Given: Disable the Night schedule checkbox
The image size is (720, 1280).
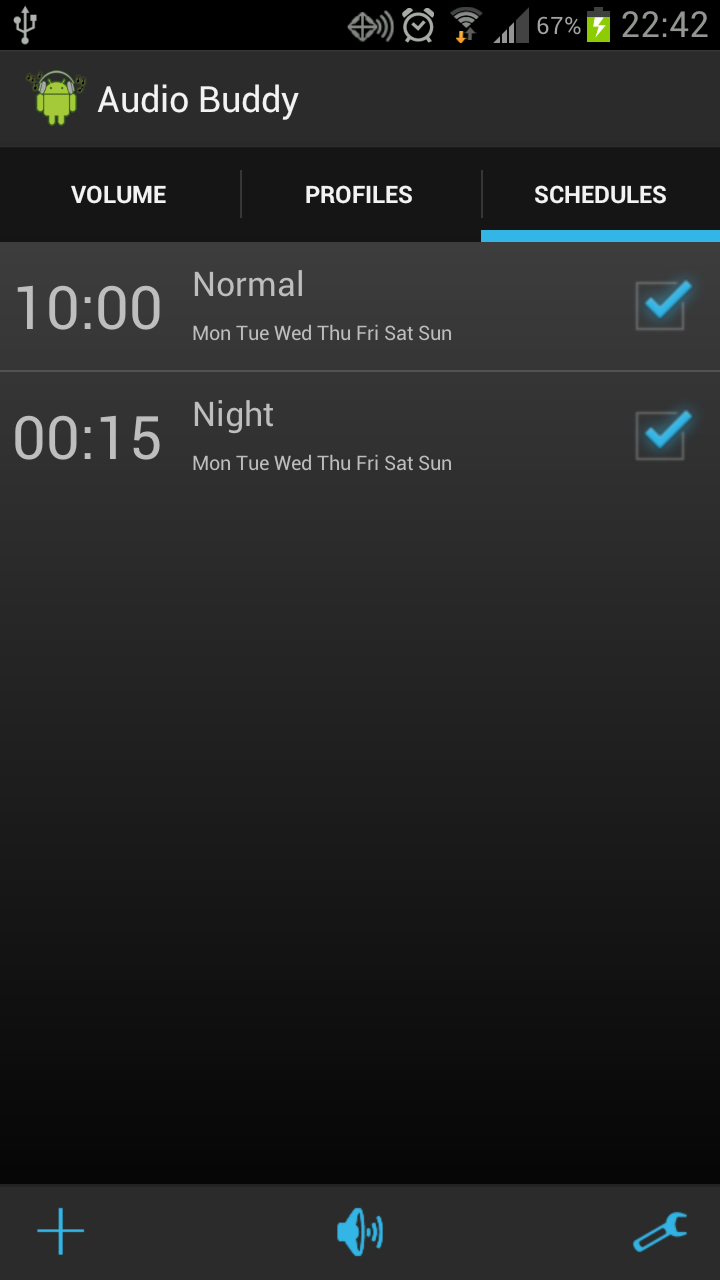Looking at the screenshot, I should tap(662, 435).
